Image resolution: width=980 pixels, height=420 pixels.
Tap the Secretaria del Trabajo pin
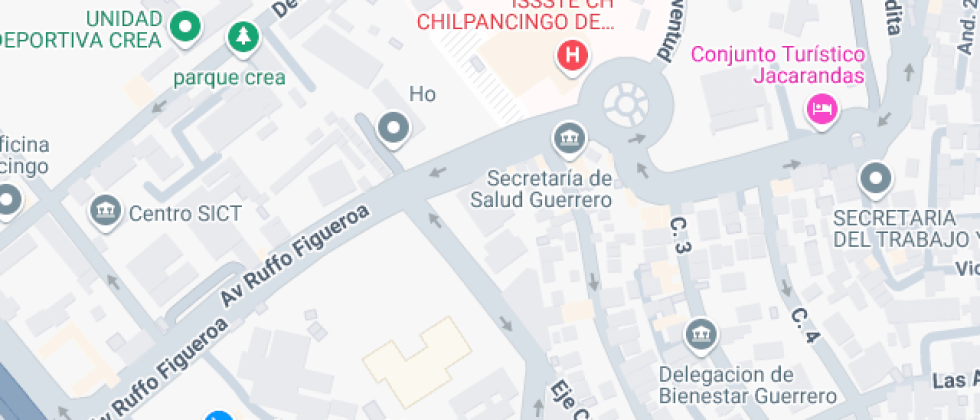click(876, 179)
